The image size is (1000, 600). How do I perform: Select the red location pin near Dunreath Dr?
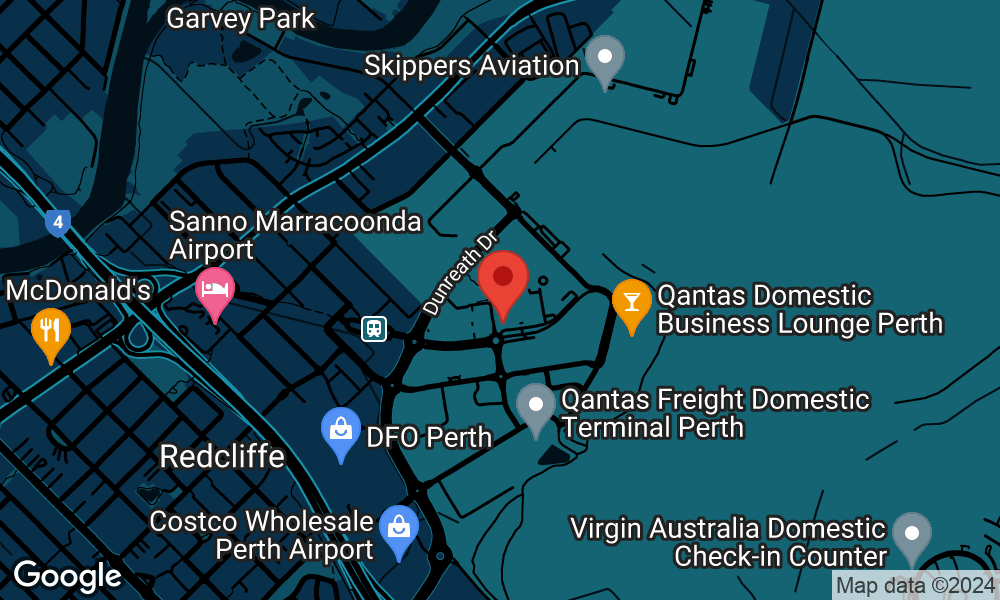[x=503, y=278]
